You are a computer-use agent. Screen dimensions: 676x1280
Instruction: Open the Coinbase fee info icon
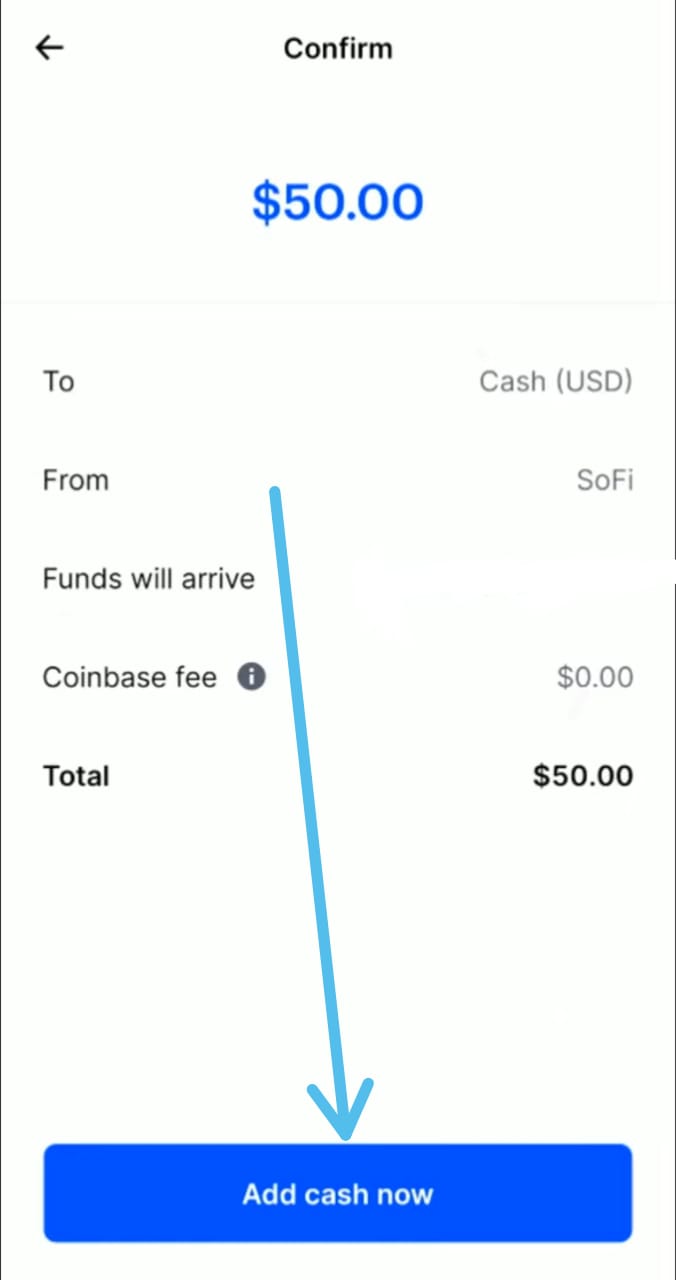click(251, 677)
